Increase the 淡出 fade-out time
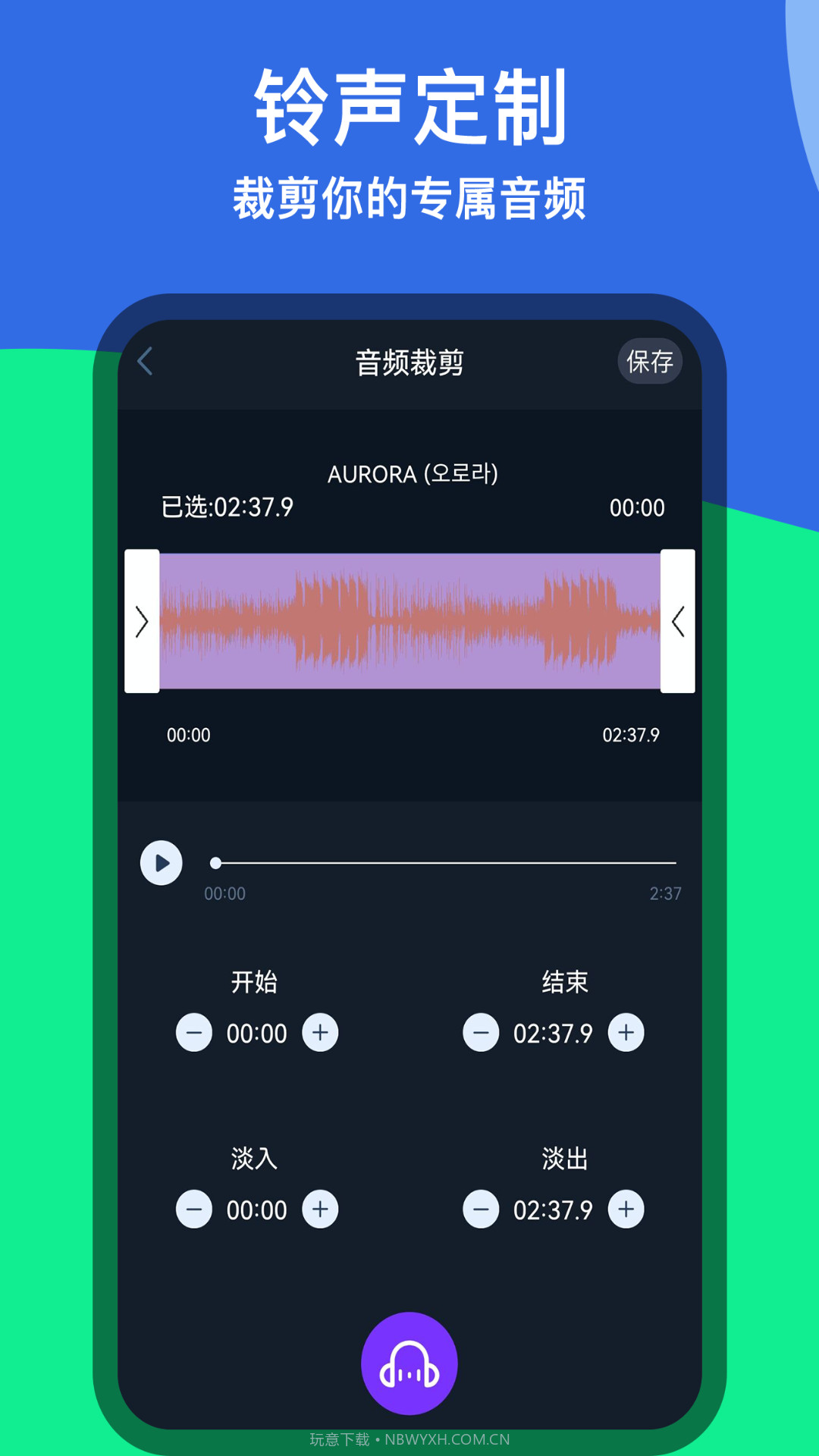The image size is (819, 1456). click(624, 1209)
